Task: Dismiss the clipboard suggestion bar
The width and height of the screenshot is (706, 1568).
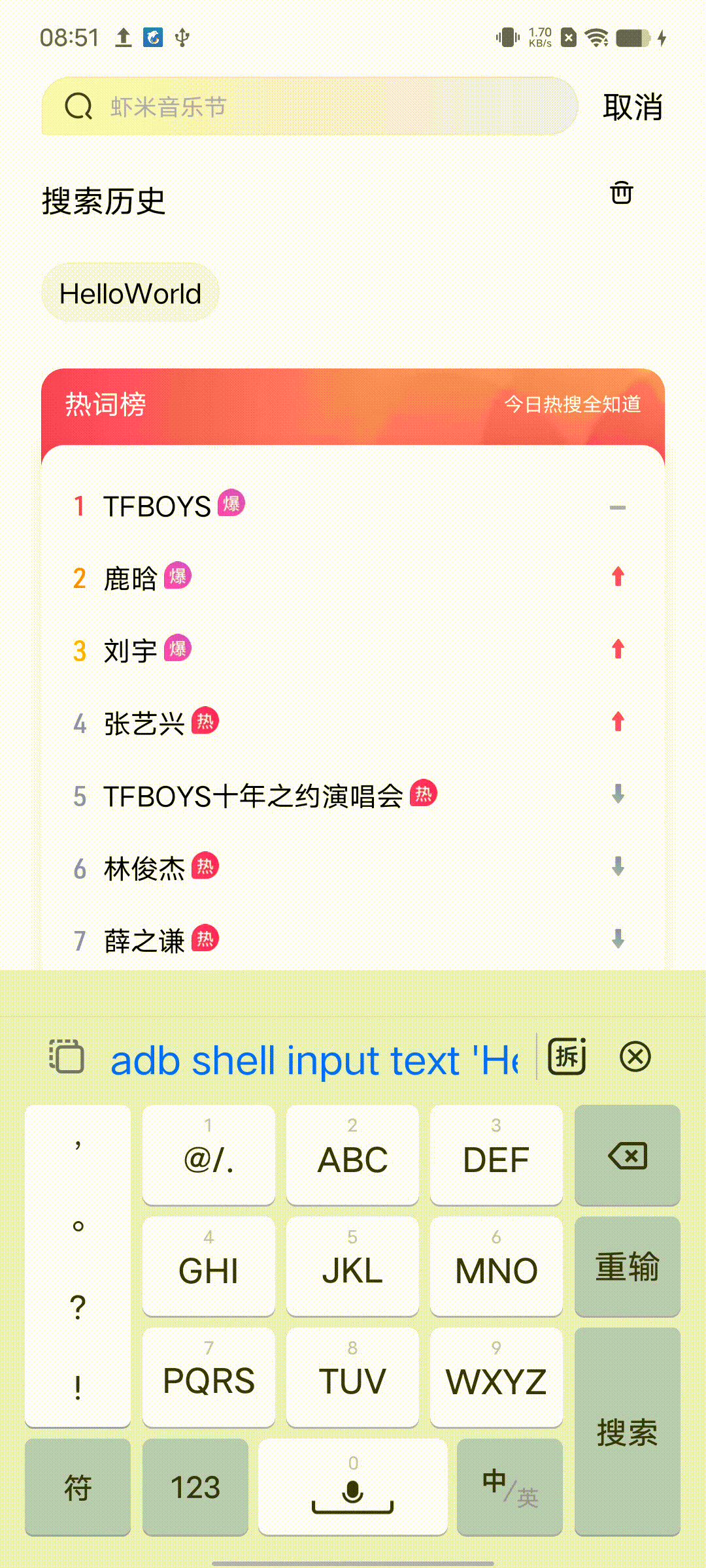Action: tap(635, 1056)
